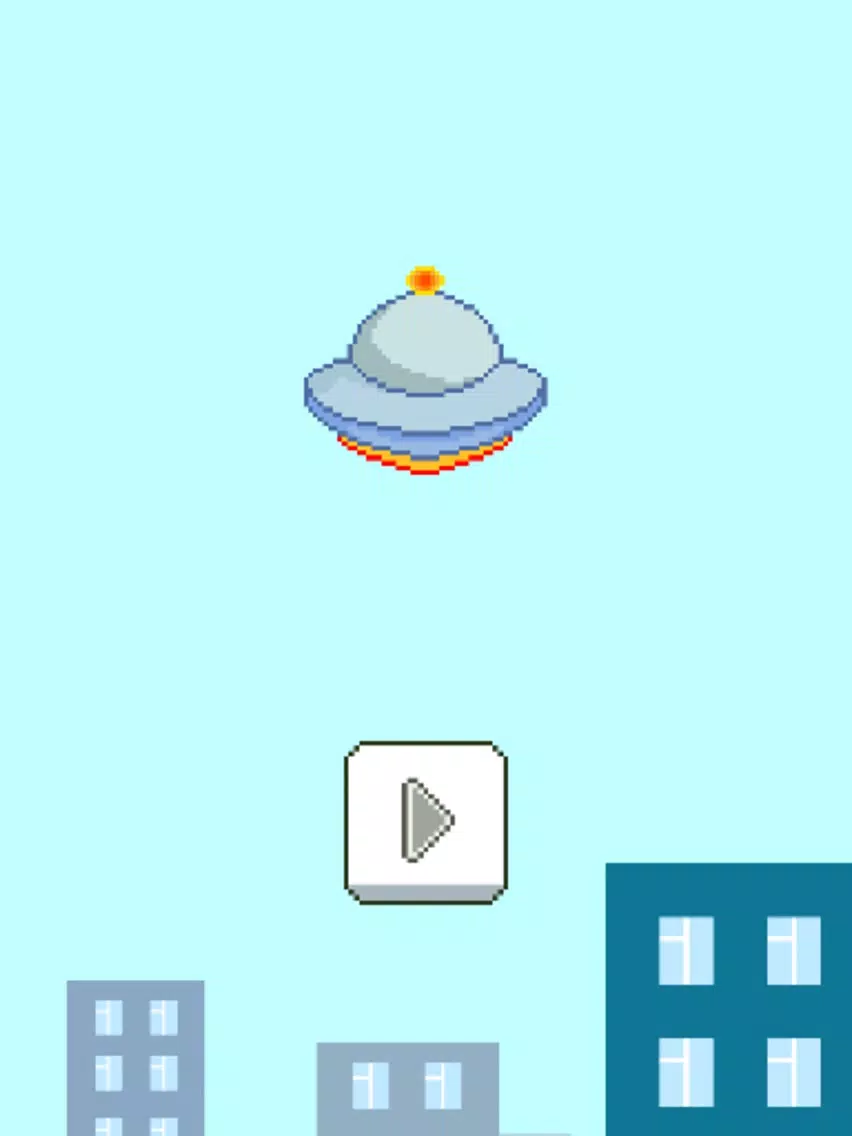Start the game with the play button
The image size is (852, 1136).
[426, 821]
